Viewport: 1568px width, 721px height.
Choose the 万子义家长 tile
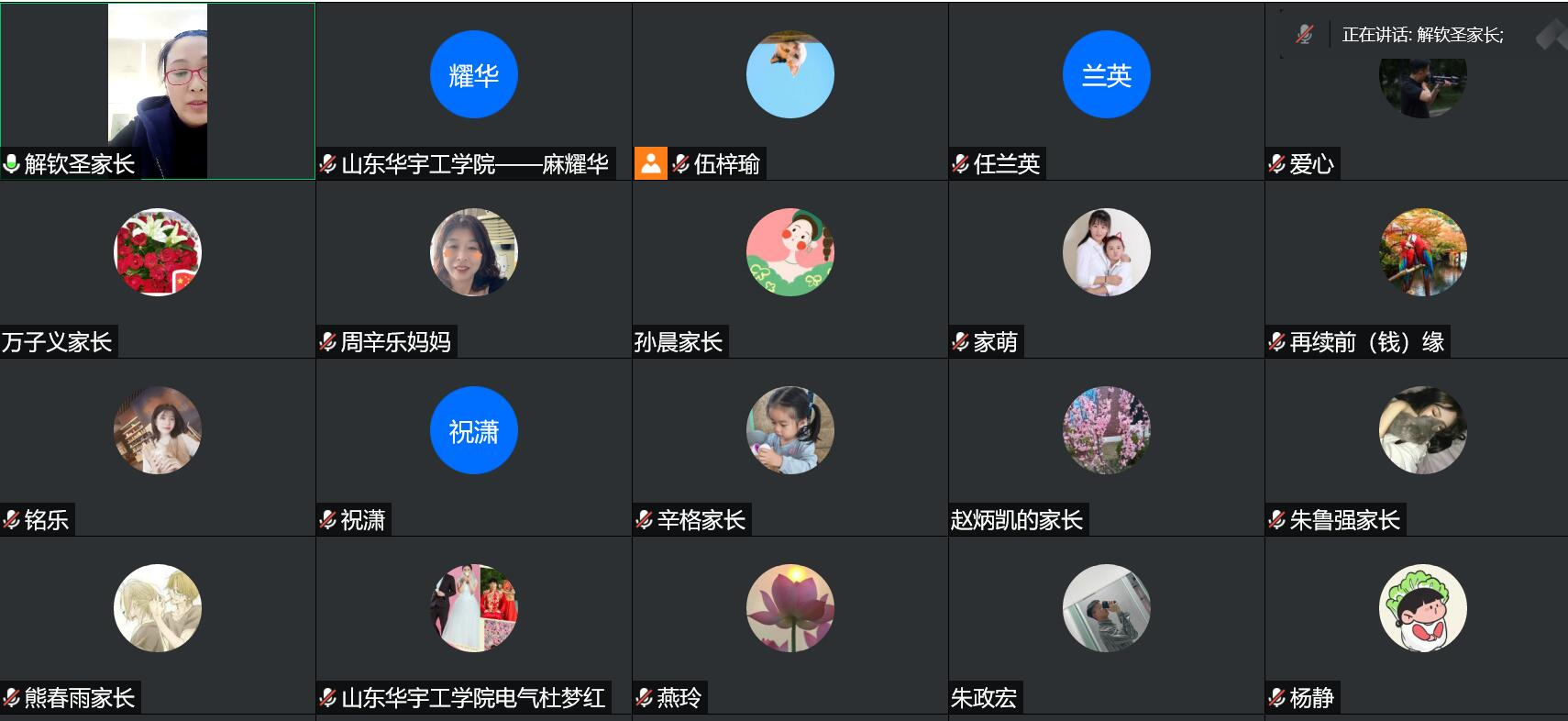click(158, 269)
